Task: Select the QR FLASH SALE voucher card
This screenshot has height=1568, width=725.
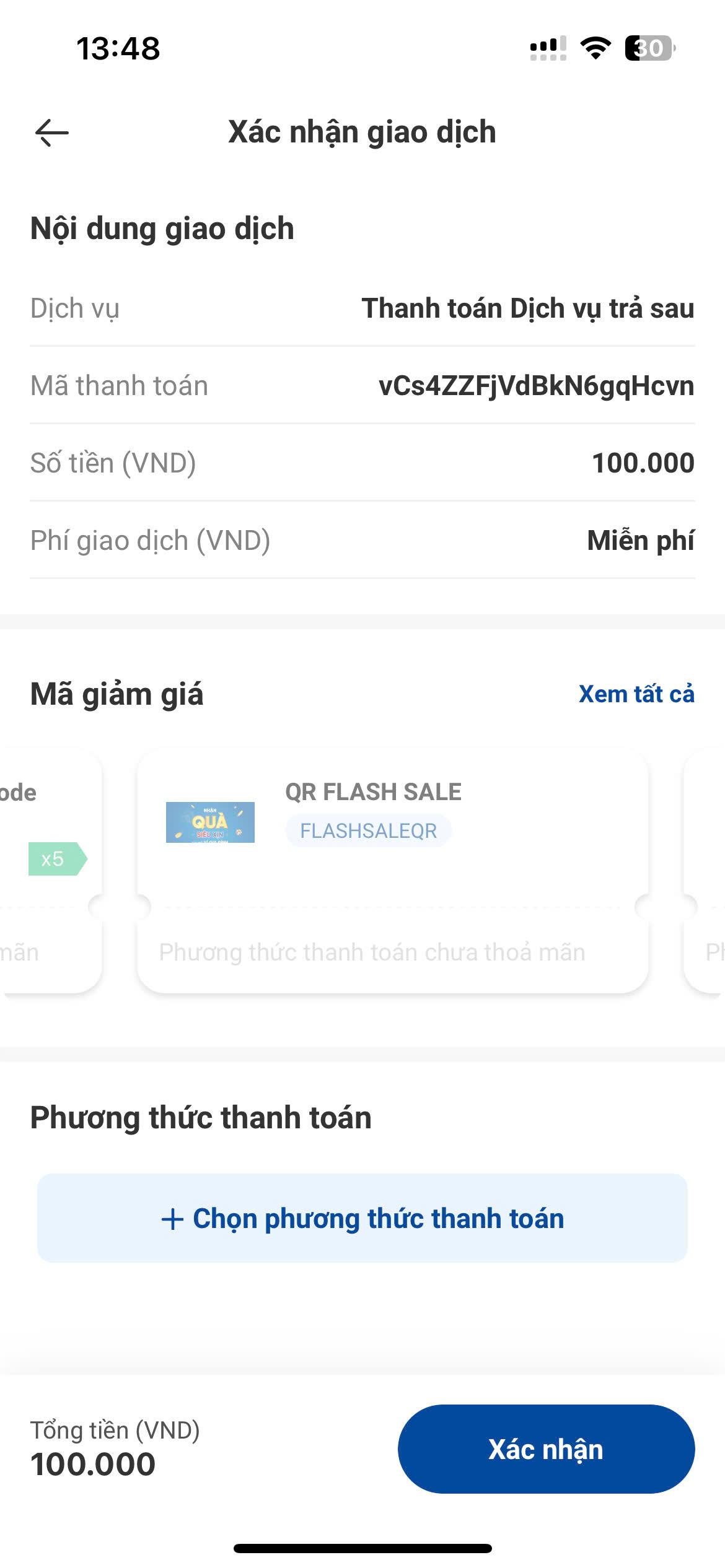Action: tap(393, 871)
